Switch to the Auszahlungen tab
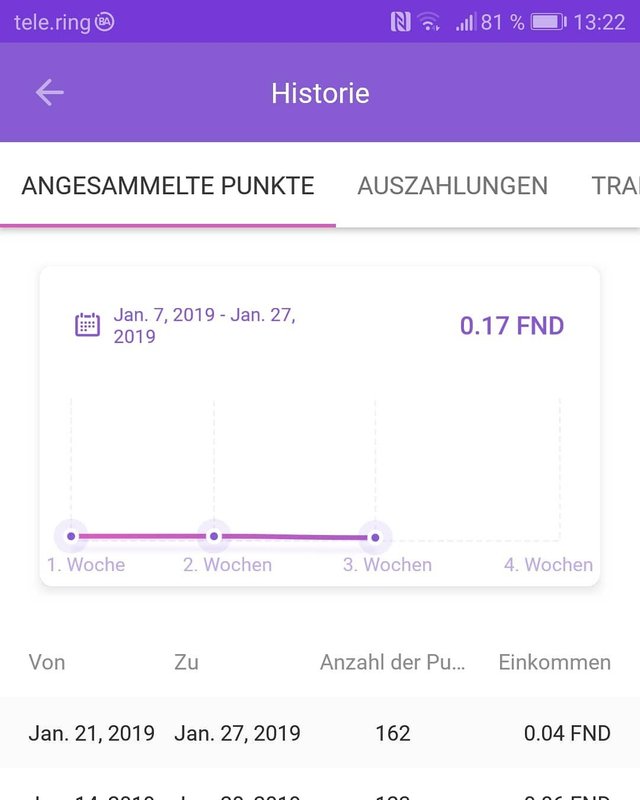Screen dimensions: 640x800 tap(452, 186)
